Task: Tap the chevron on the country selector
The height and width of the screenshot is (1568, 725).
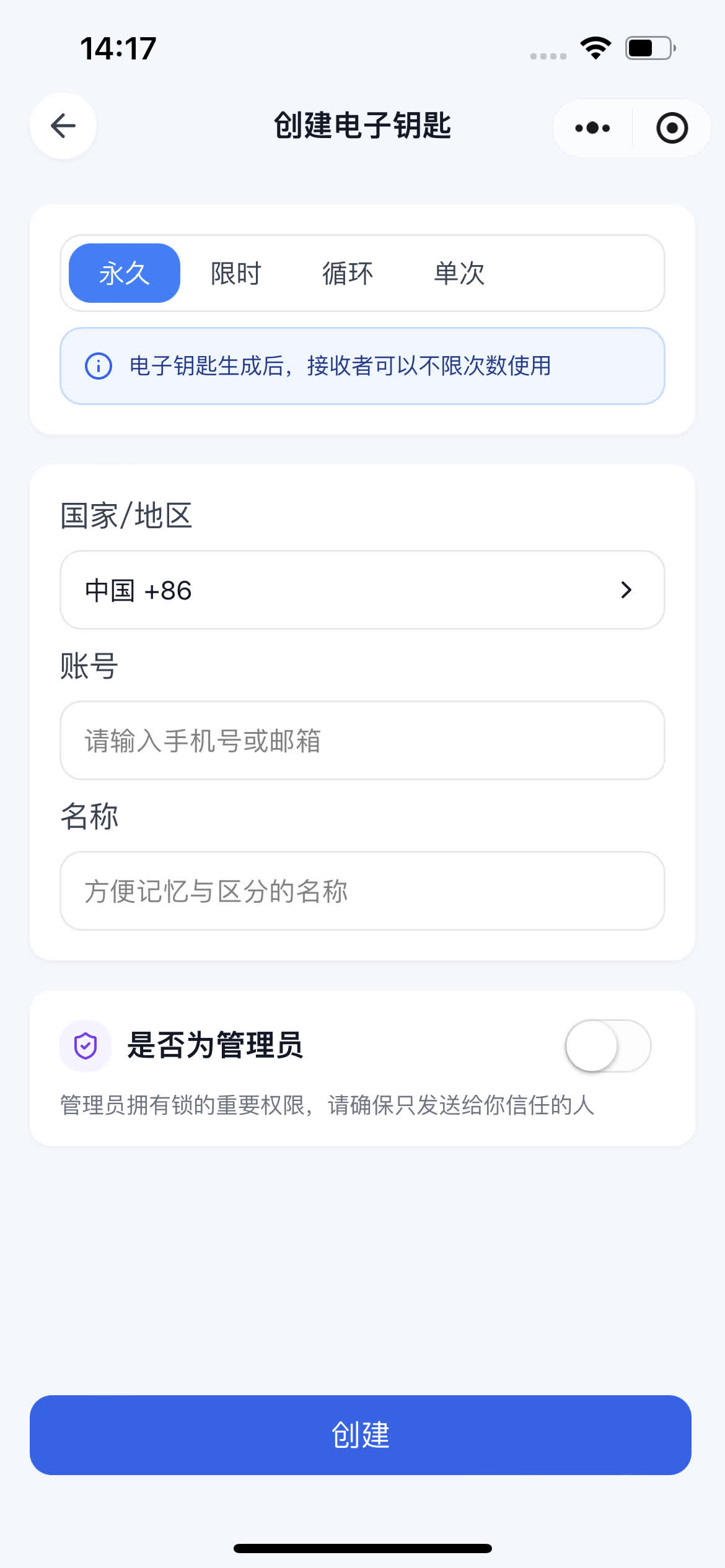Action: coord(626,590)
